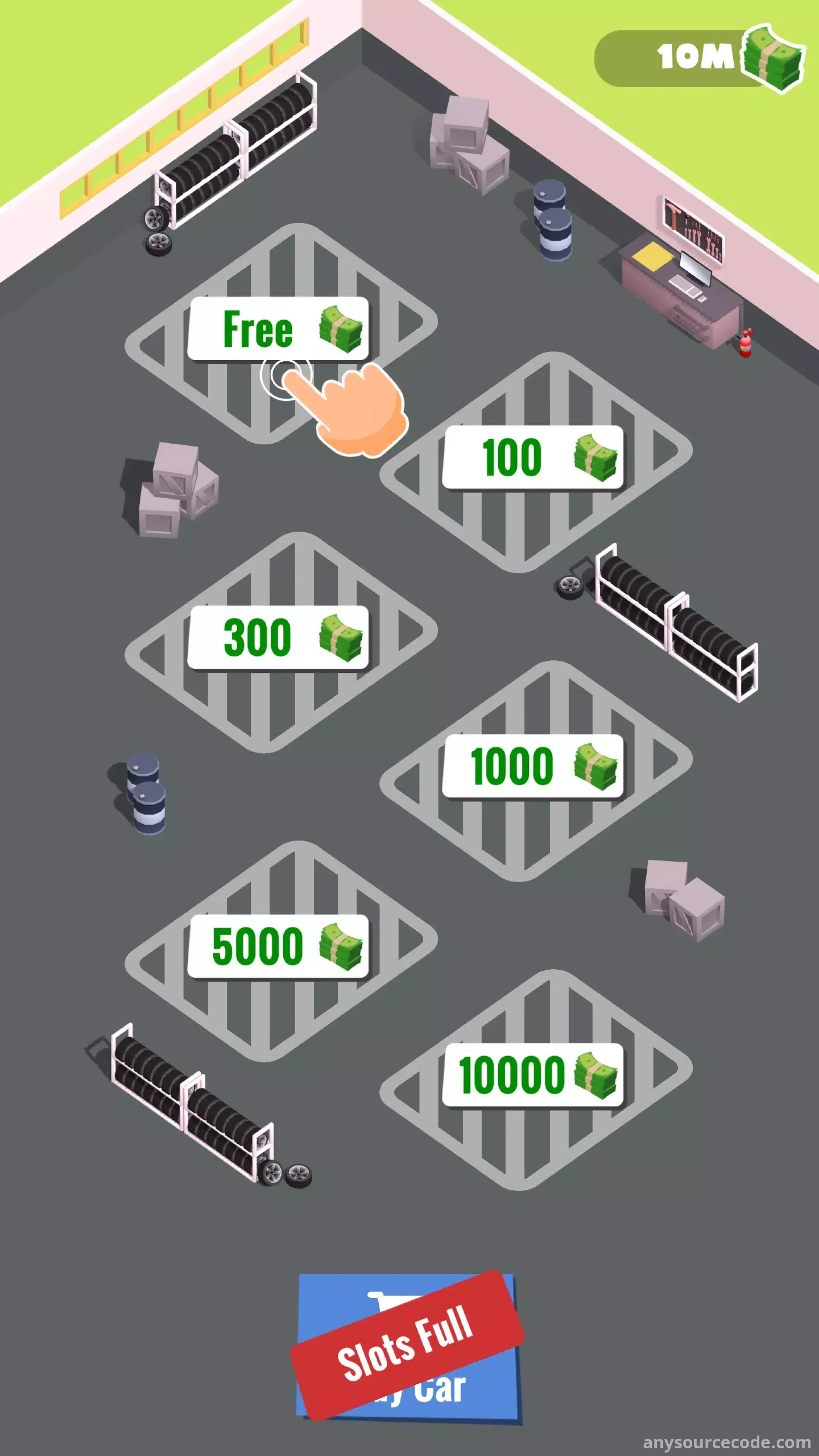Purchase the 300 cash slot
The width and height of the screenshot is (819, 1456).
(x=278, y=638)
